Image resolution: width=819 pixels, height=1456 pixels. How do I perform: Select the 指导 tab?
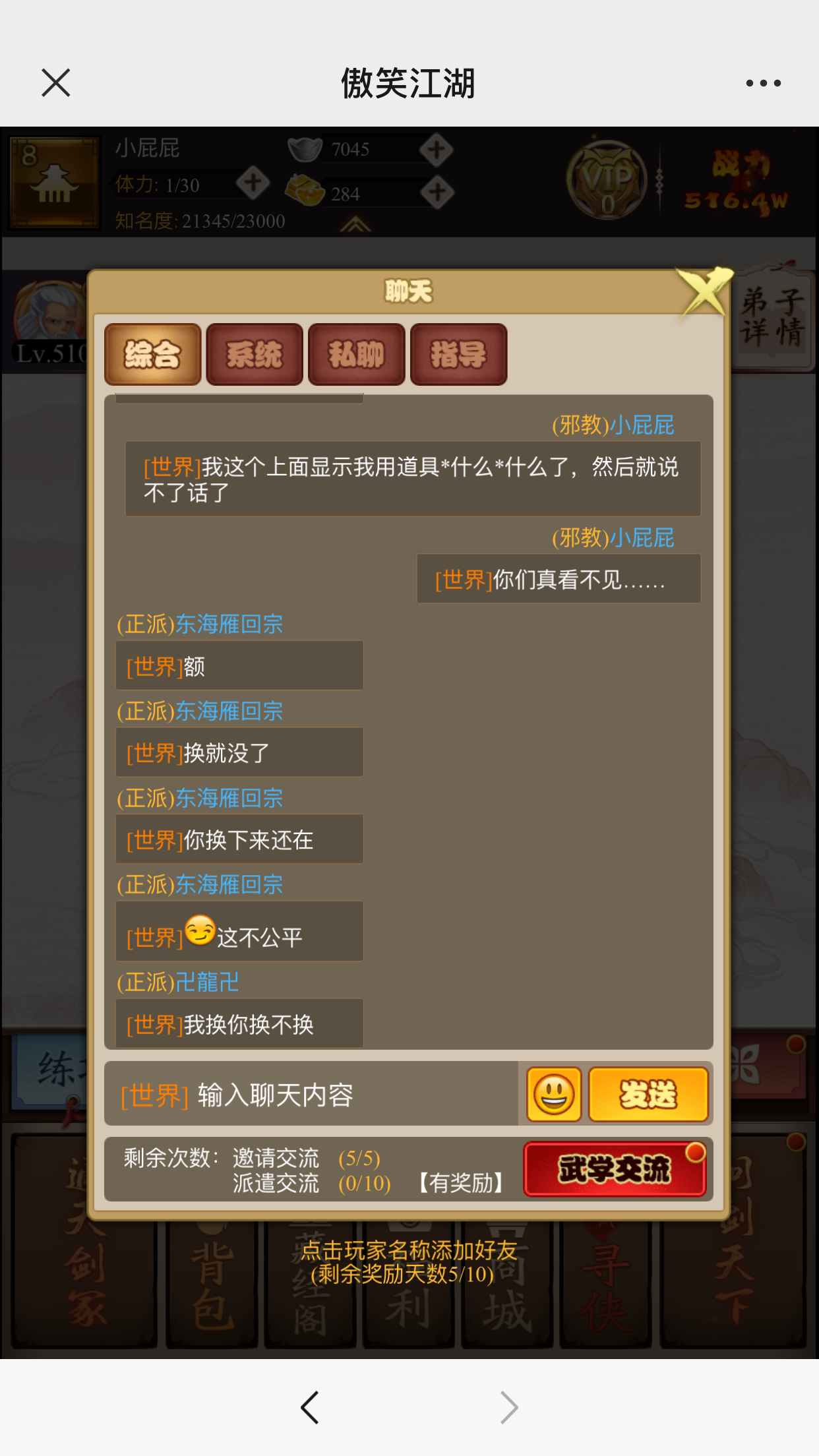(458, 355)
